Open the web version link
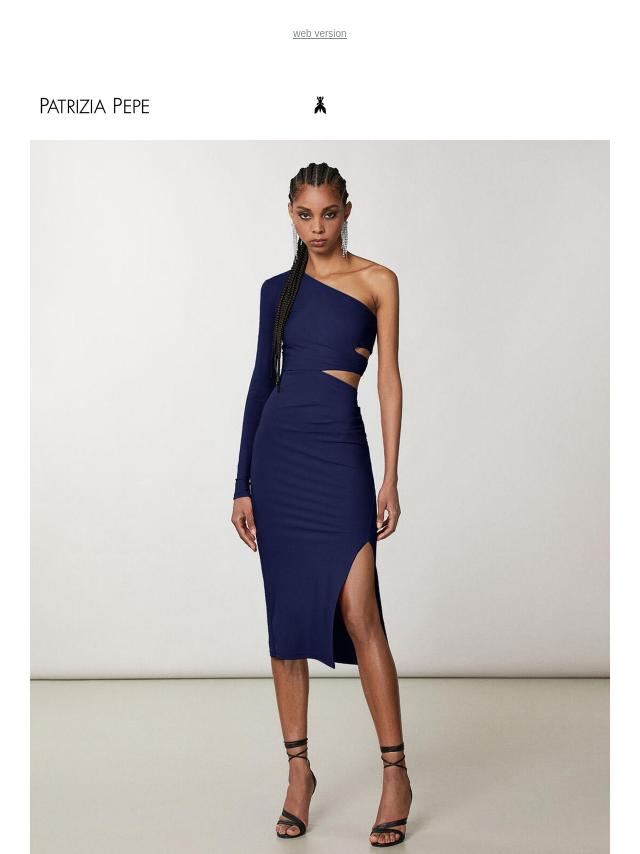Screen dimensions: 640x854 pos(319,34)
